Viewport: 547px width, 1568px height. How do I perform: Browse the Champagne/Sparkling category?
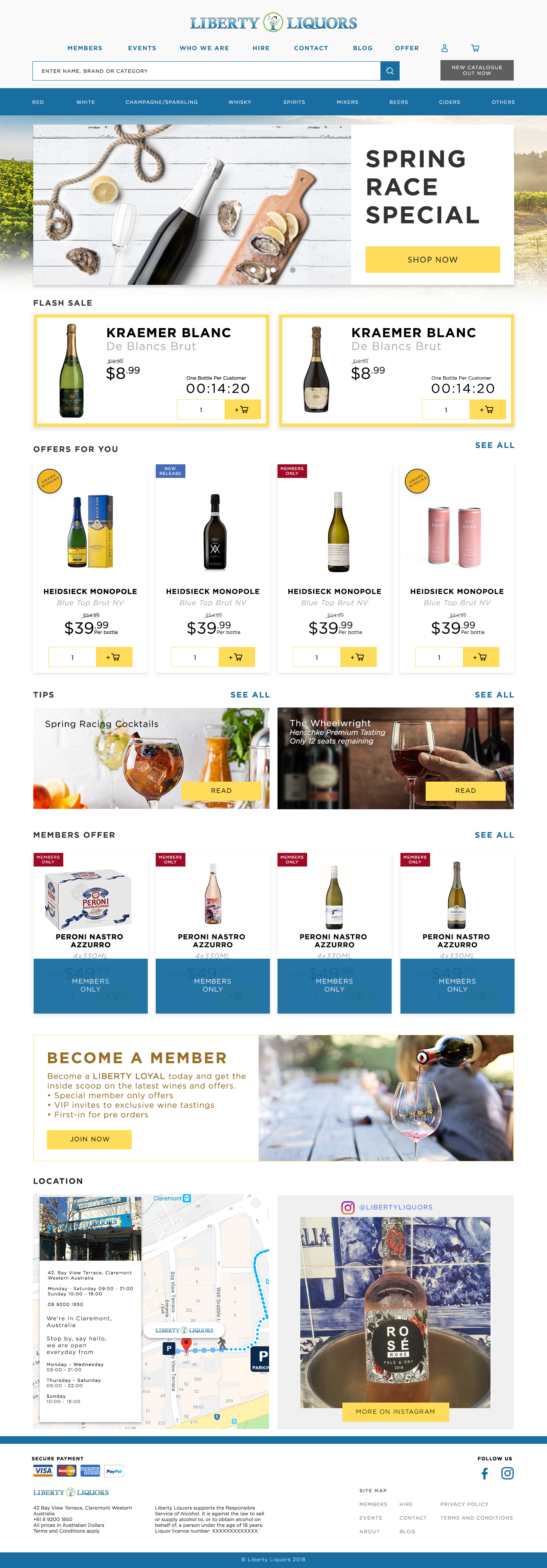pos(162,102)
